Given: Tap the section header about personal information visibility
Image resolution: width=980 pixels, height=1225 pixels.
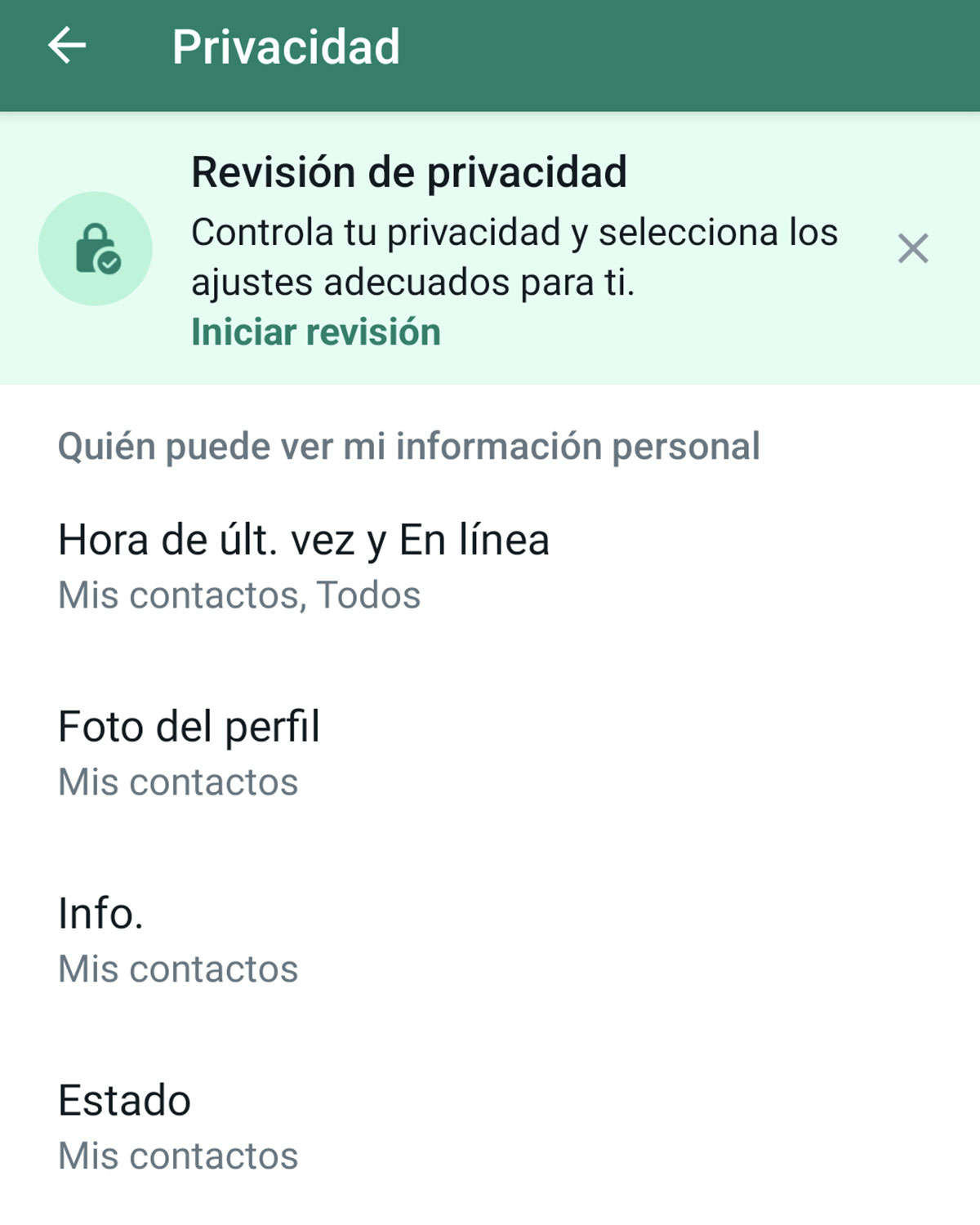Looking at the screenshot, I should click(x=408, y=445).
